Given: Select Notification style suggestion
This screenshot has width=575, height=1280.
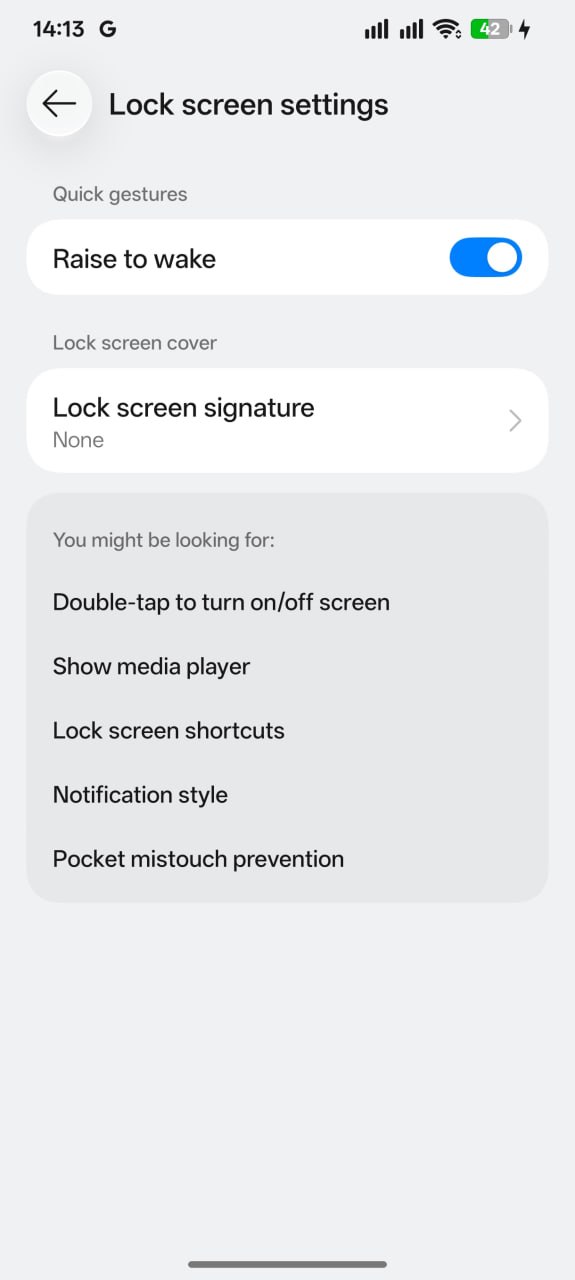Looking at the screenshot, I should 140,794.
